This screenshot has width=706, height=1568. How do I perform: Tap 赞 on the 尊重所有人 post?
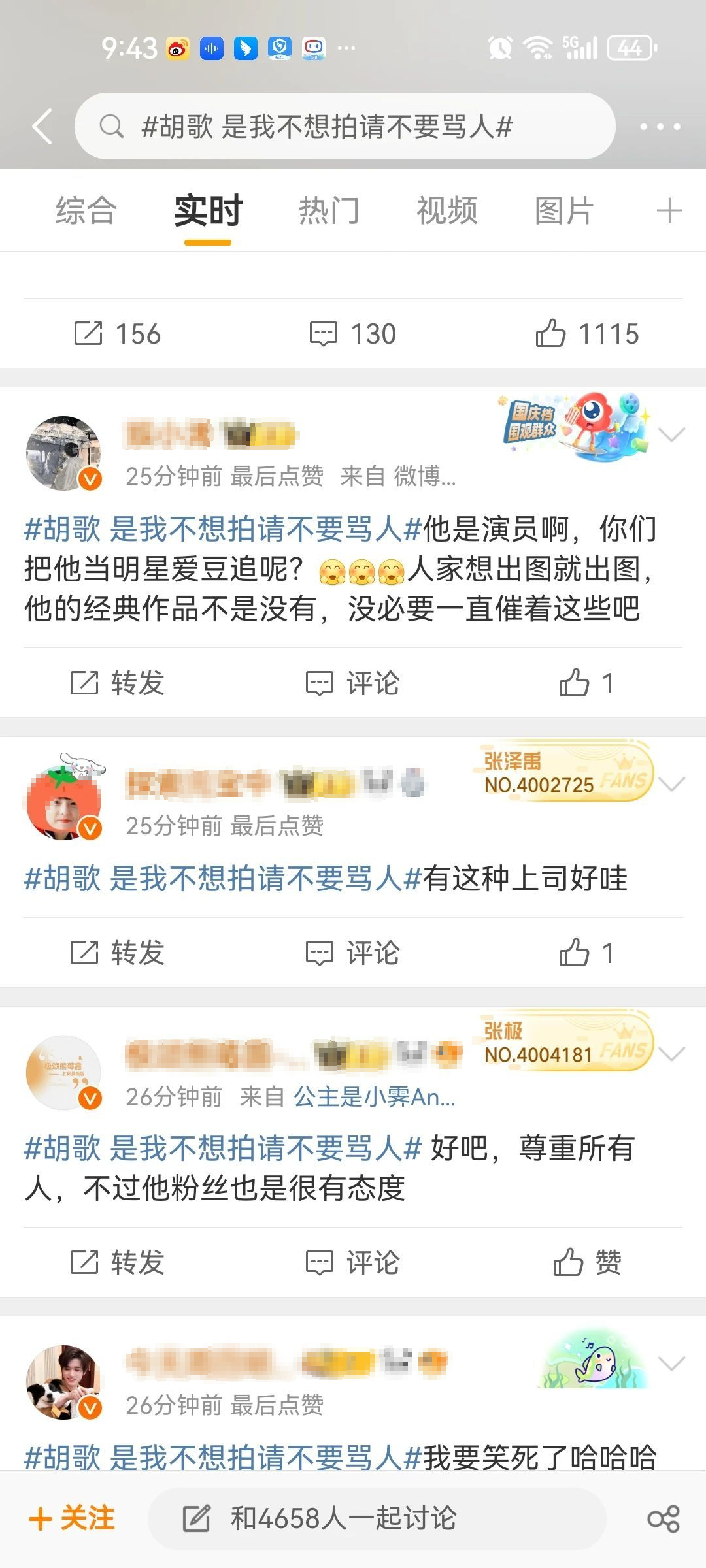(587, 1262)
